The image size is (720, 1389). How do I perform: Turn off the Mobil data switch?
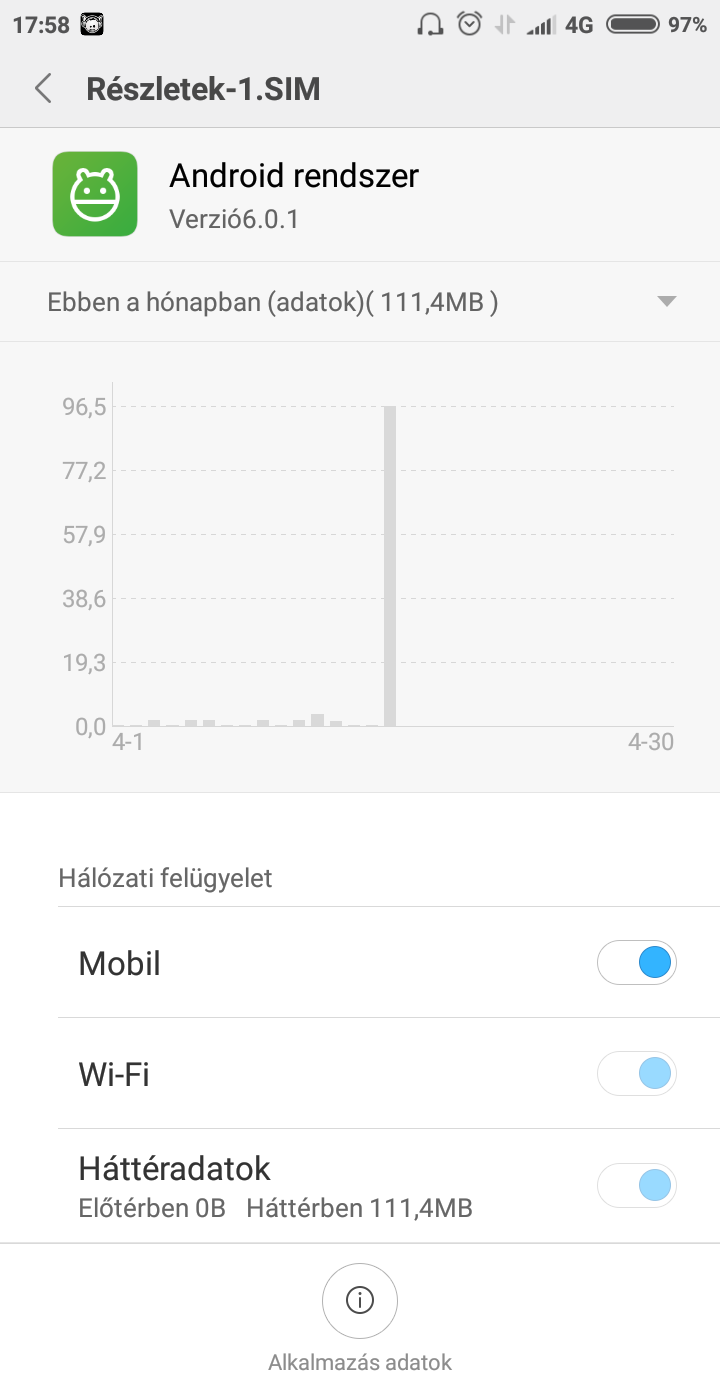point(637,963)
